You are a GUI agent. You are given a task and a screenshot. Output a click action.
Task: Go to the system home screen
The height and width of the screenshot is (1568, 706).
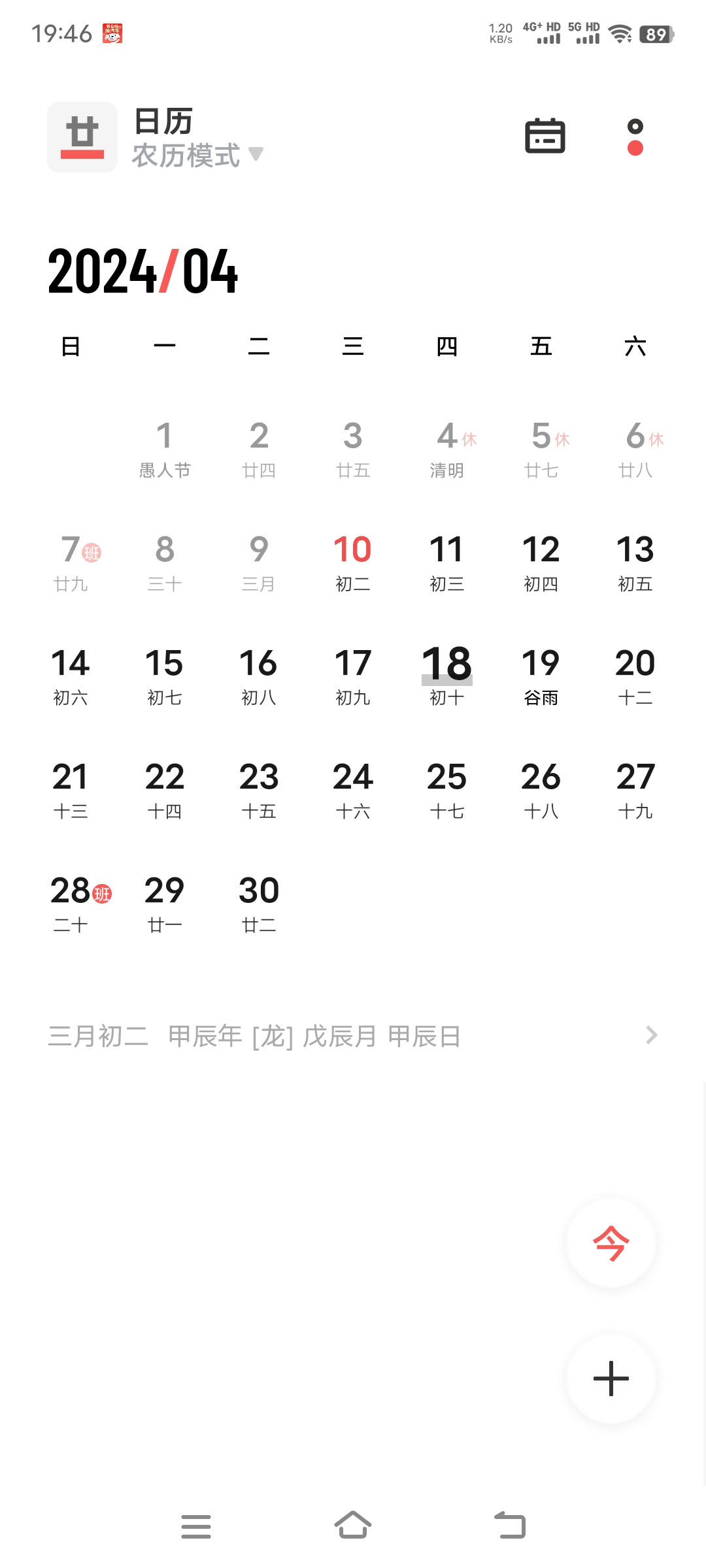[x=353, y=1526]
